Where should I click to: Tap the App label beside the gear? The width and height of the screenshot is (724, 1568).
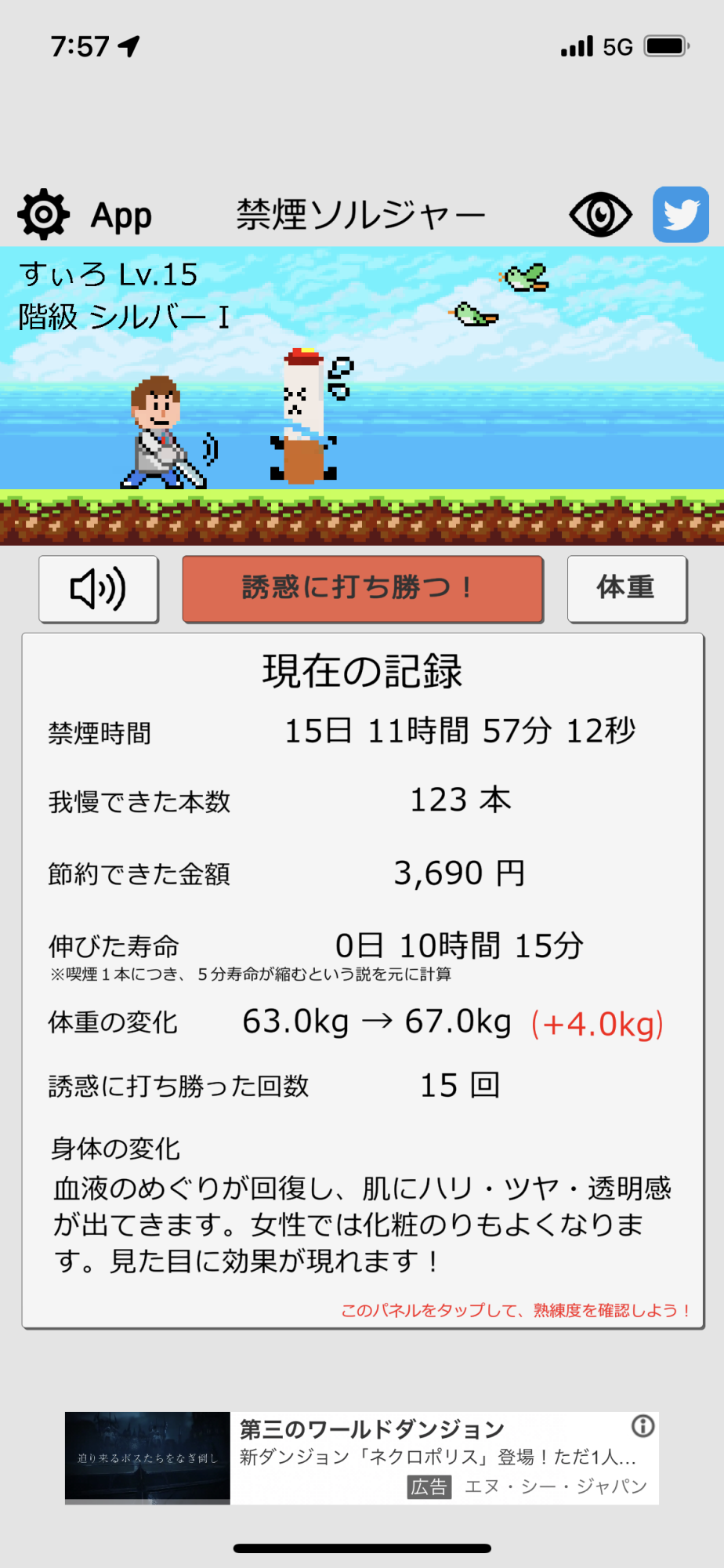[x=121, y=216]
